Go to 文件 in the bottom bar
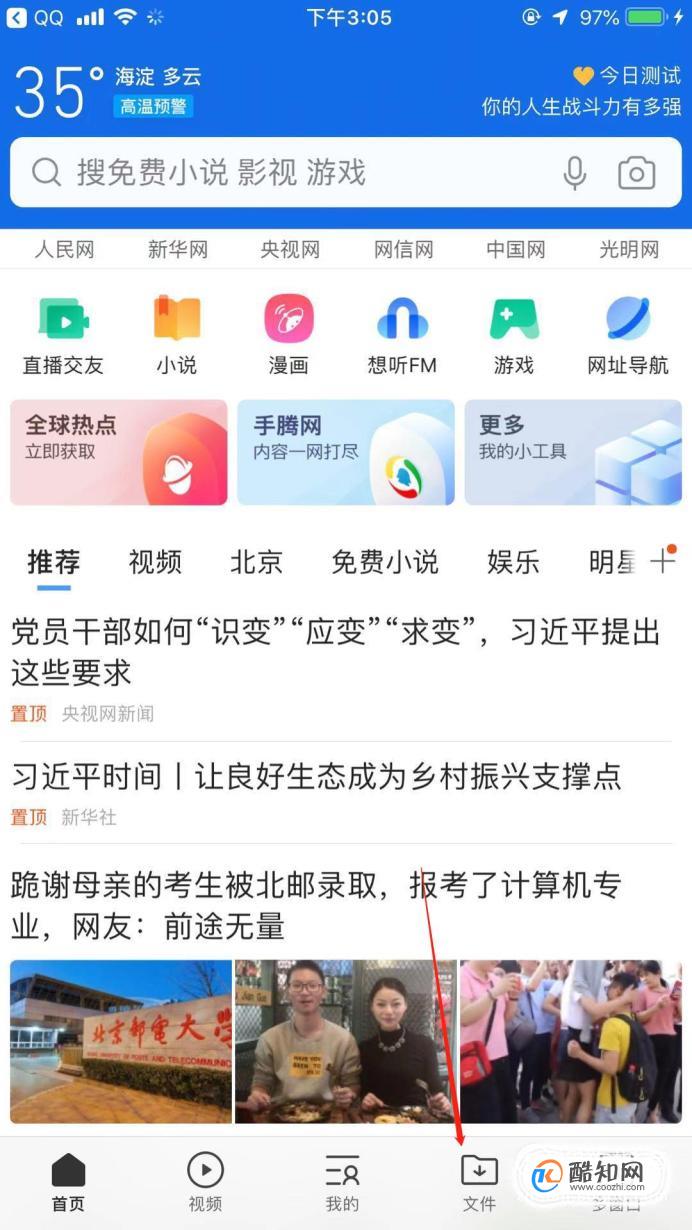Screen dimensions: 692x1230 click(479, 1182)
